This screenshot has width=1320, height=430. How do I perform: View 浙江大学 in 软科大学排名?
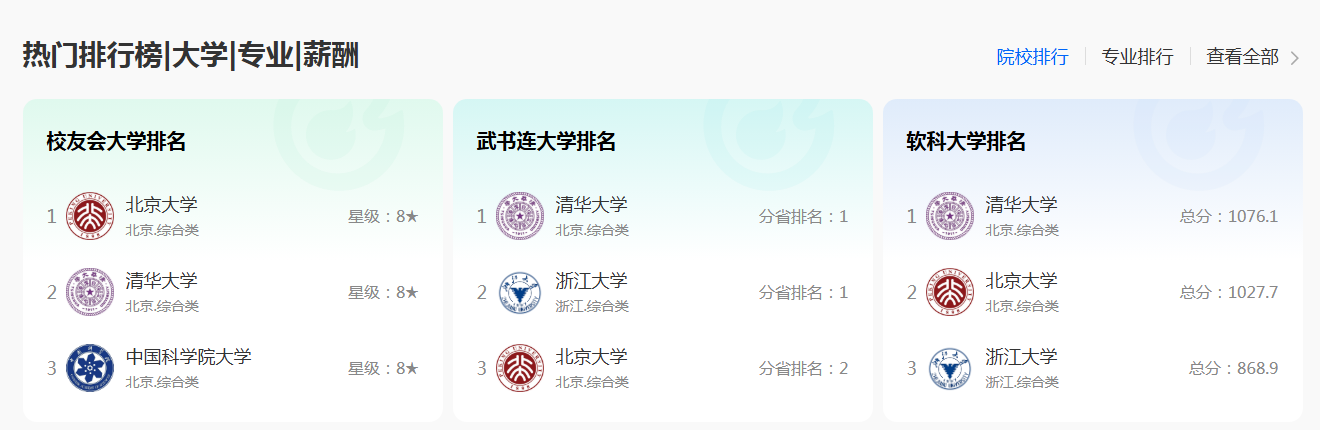[1021, 357]
